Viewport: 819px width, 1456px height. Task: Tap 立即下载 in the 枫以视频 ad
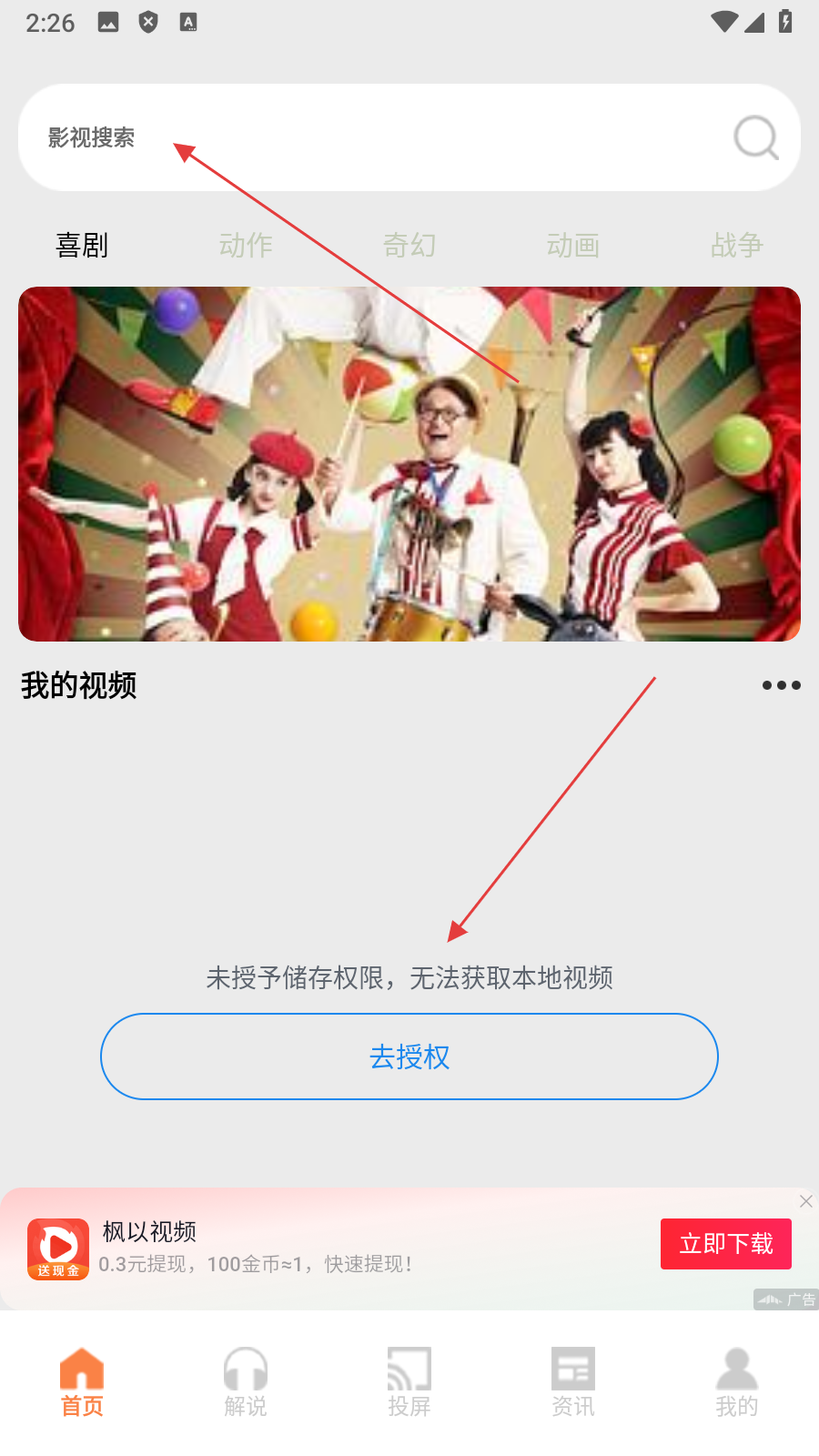[x=725, y=1244]
